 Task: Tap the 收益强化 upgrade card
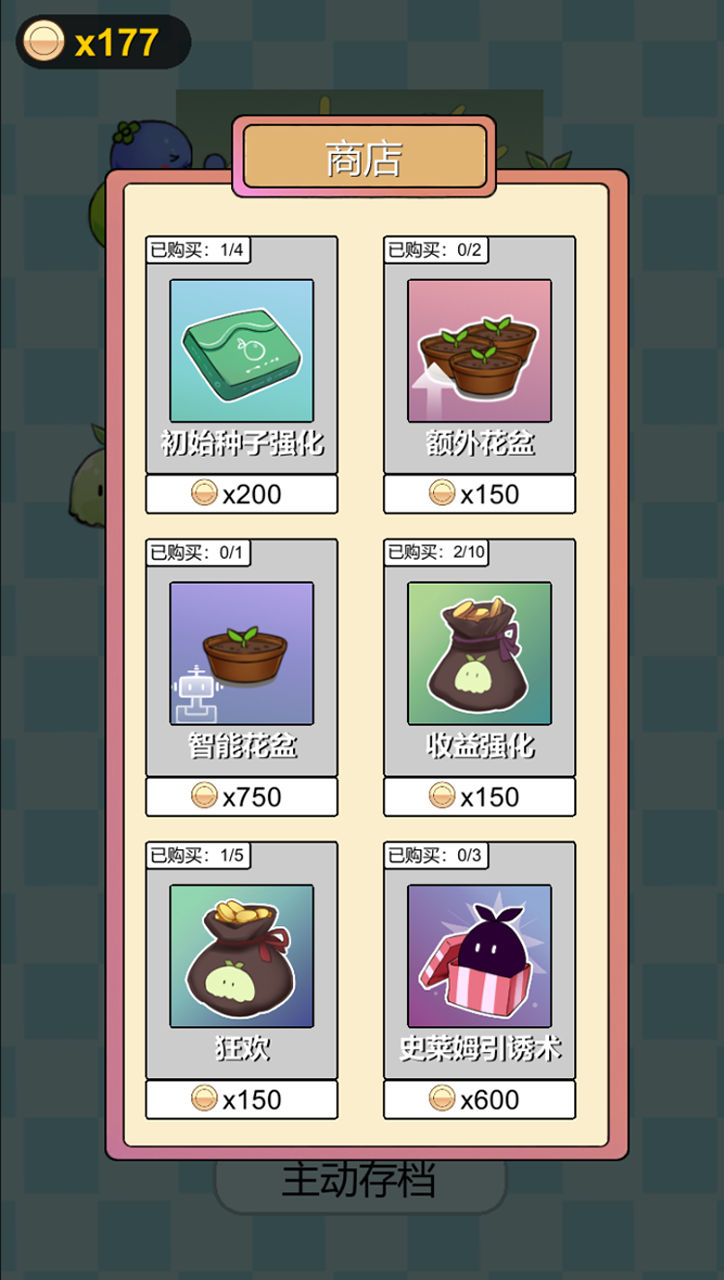click(x=479, y=656)
